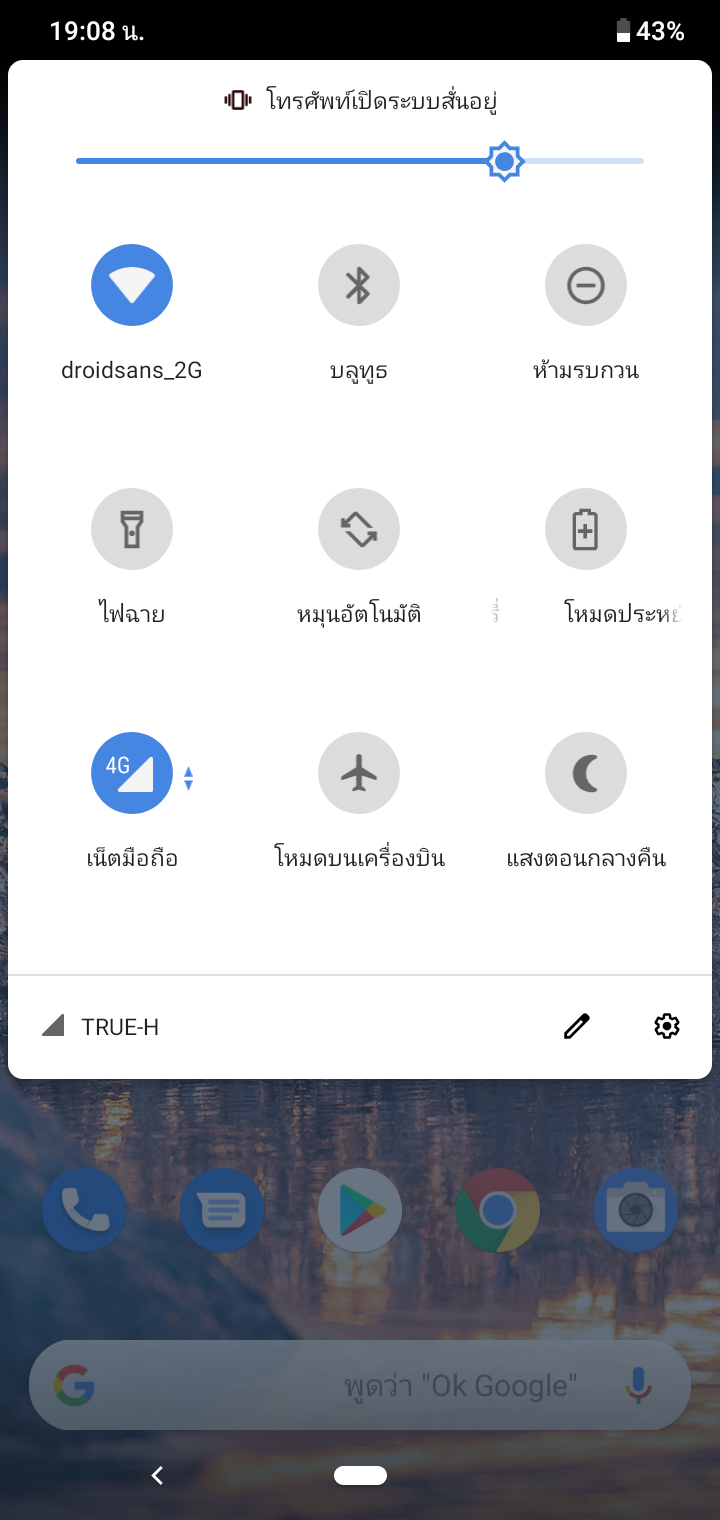
Task: Switch on the flashlight (ไฟฉาย)
Action: click(x=132, y=529)
